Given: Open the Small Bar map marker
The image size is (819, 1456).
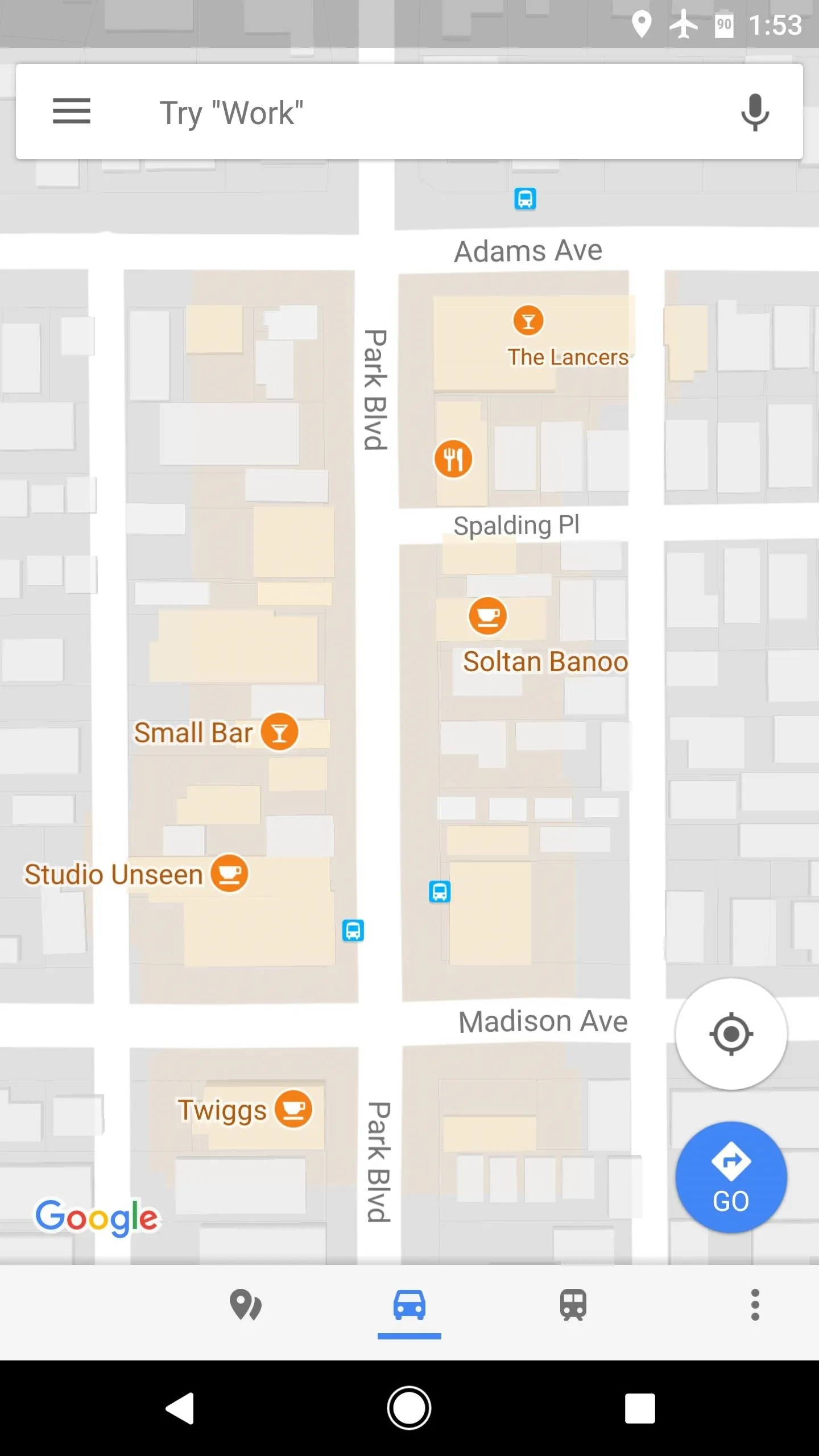Looking at the screenshot, I should (x=279, y=732).
